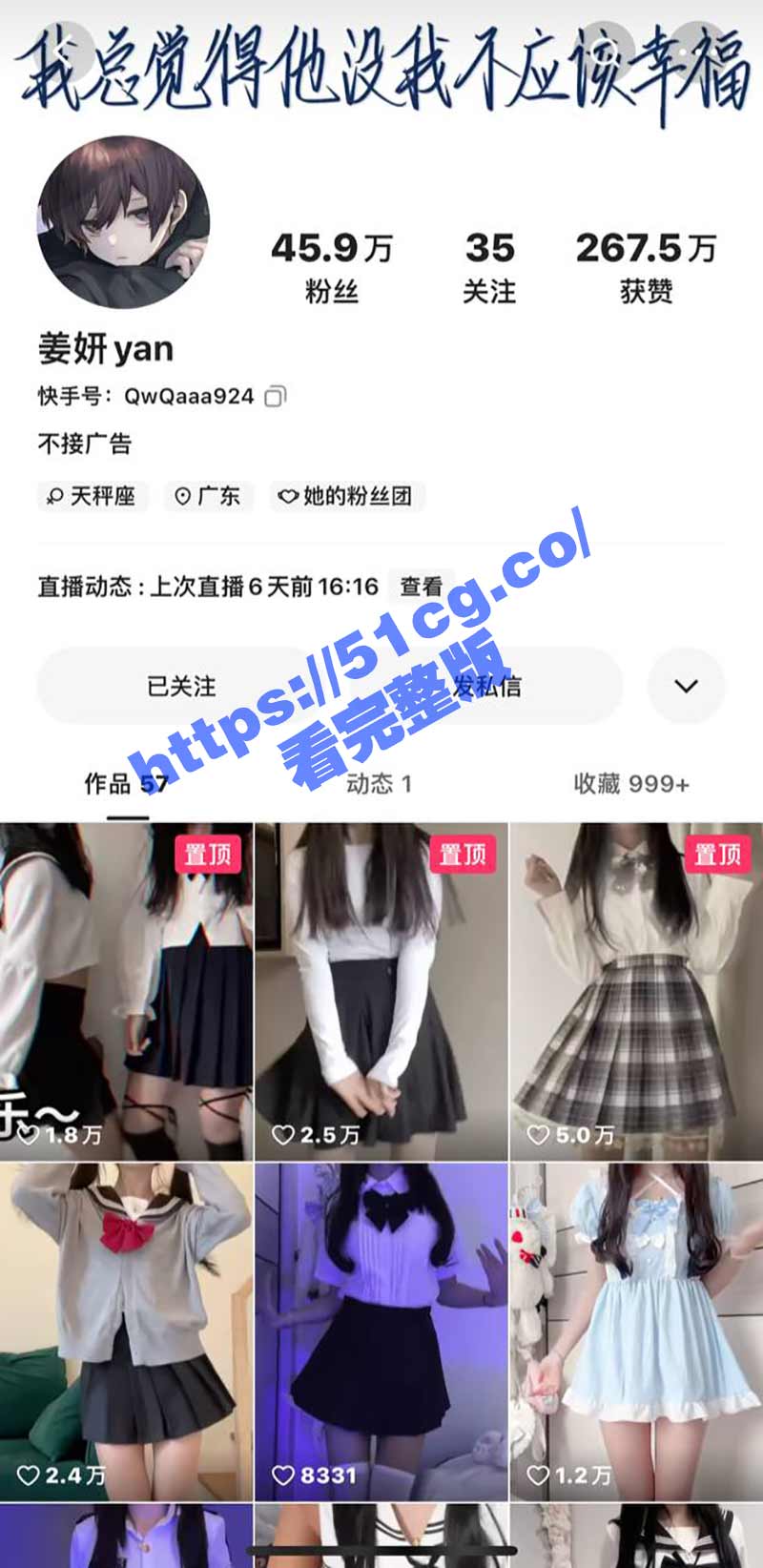Screen dimensions: 763x1568
Task: Switch to the 收藏 999+ tab
Action: [630, 784]
